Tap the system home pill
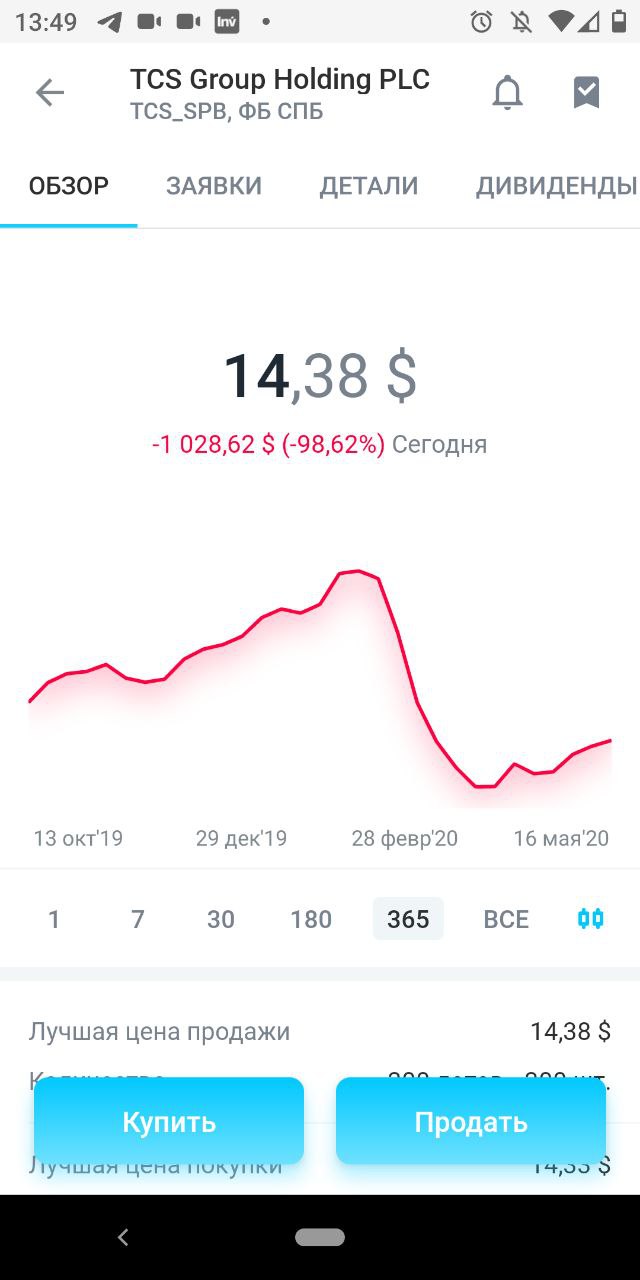Image resolution: width=640 pixels, height=1280 pixels. click(320, 1238)
